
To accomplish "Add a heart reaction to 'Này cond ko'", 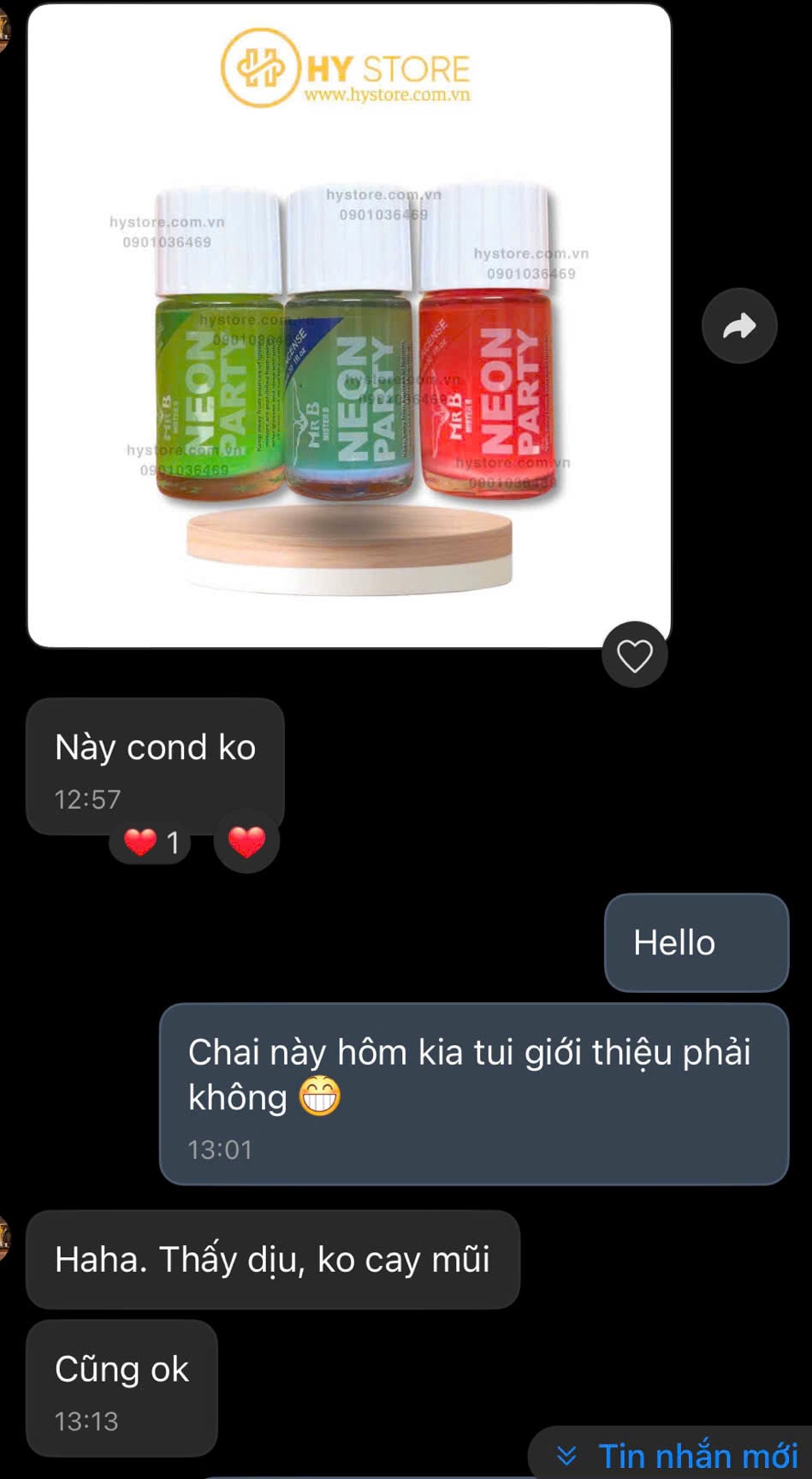I will coord(246,841).
